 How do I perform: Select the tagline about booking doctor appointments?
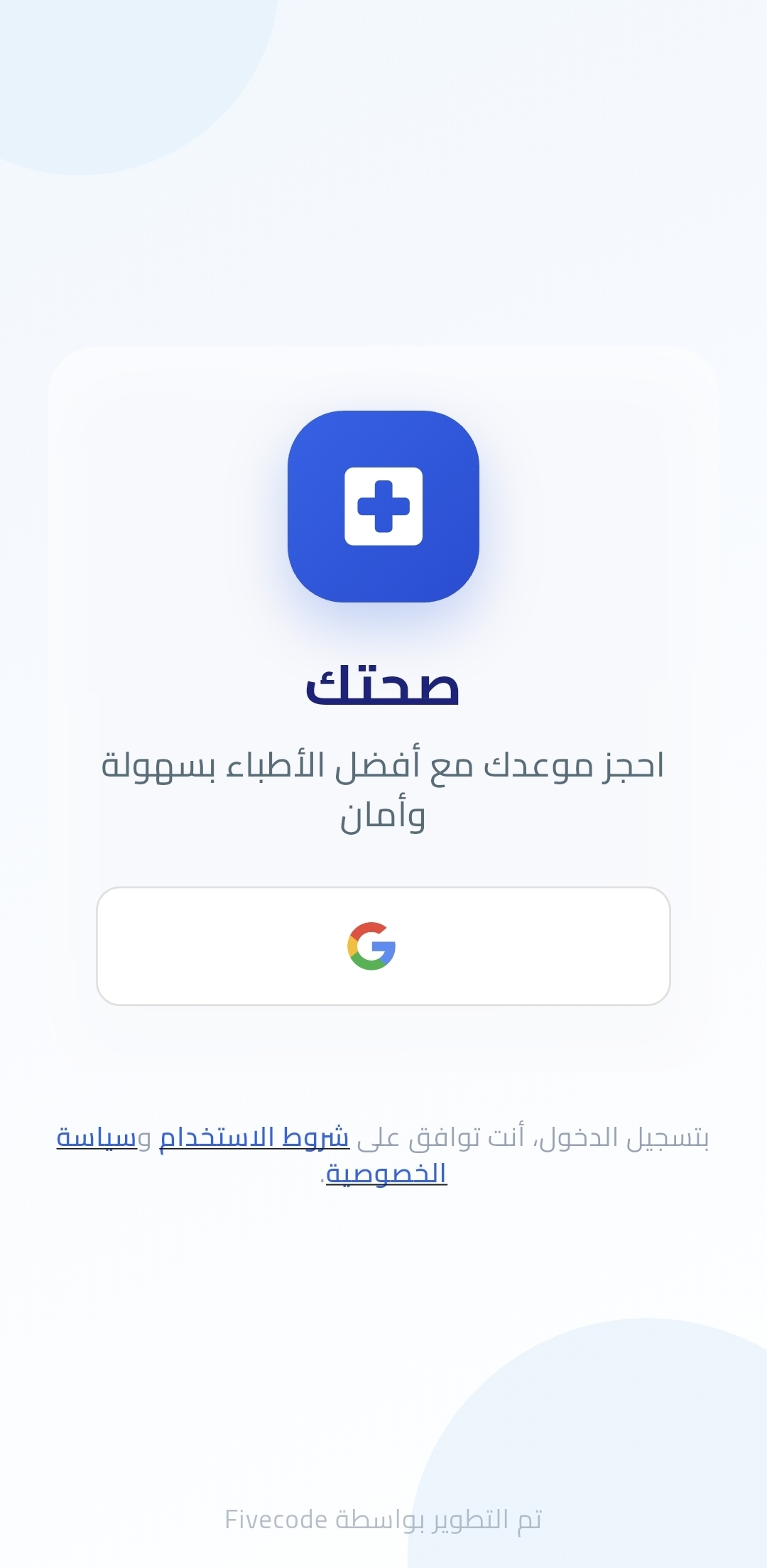pyautogui.click(x=383, y=789)
